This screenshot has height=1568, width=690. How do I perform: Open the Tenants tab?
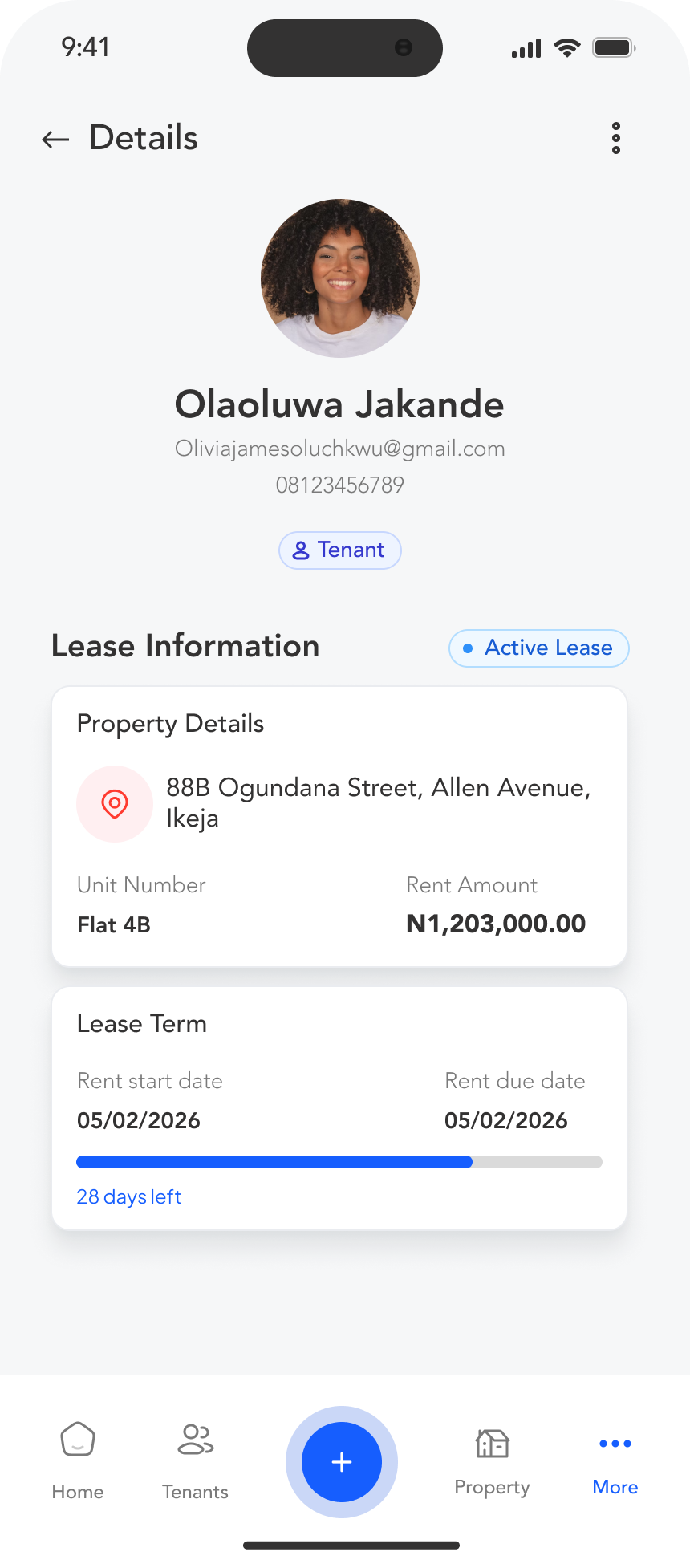(x=195, y=1460)
